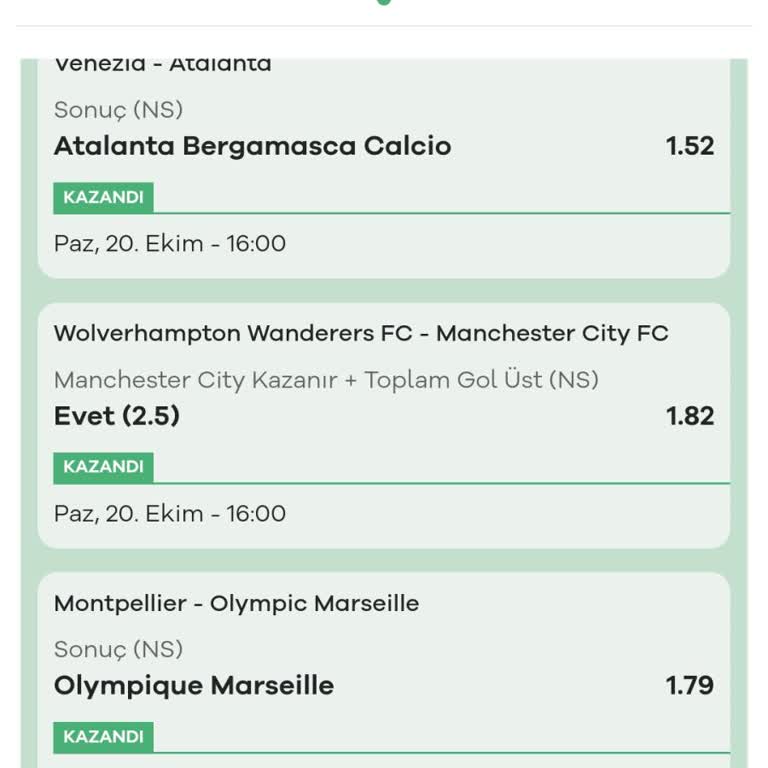The image size is (768, 768).
Task: Open the Venezia - Atalanta bet card
Action: [383, 170]
